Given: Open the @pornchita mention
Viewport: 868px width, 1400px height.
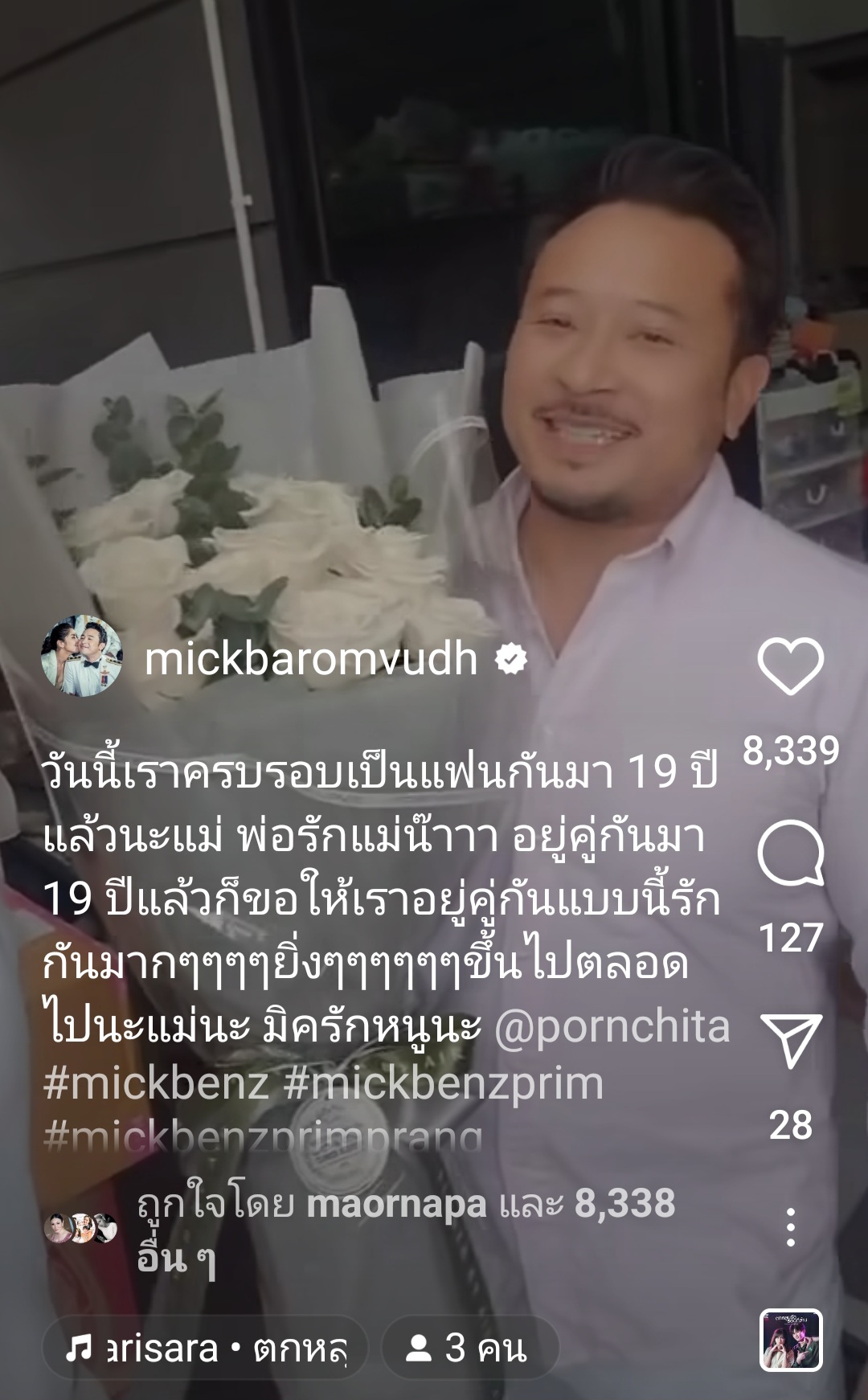Looking at the screenshot, I should tap(612, 1026).
